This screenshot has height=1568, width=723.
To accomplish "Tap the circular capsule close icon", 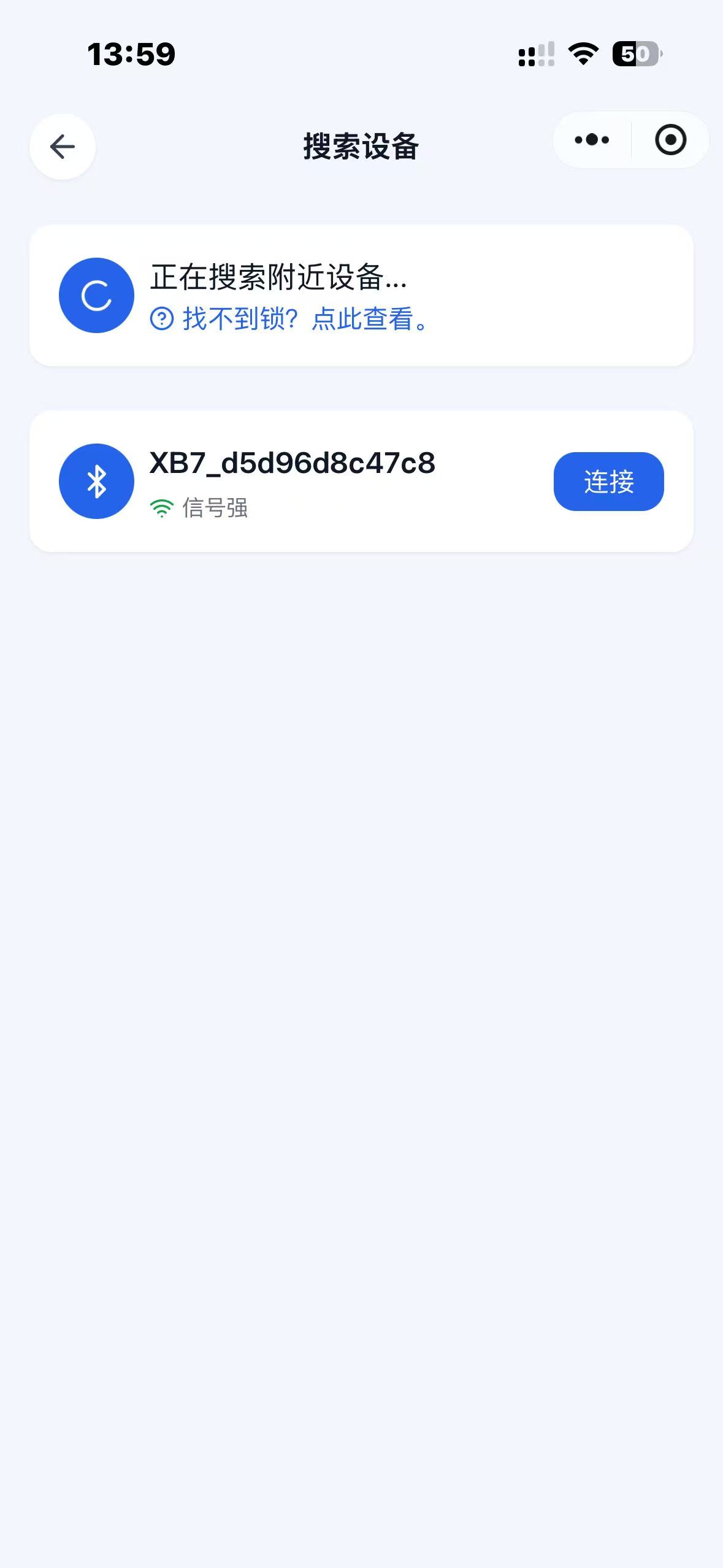I will pyautogui.click(x=670, y=140).
